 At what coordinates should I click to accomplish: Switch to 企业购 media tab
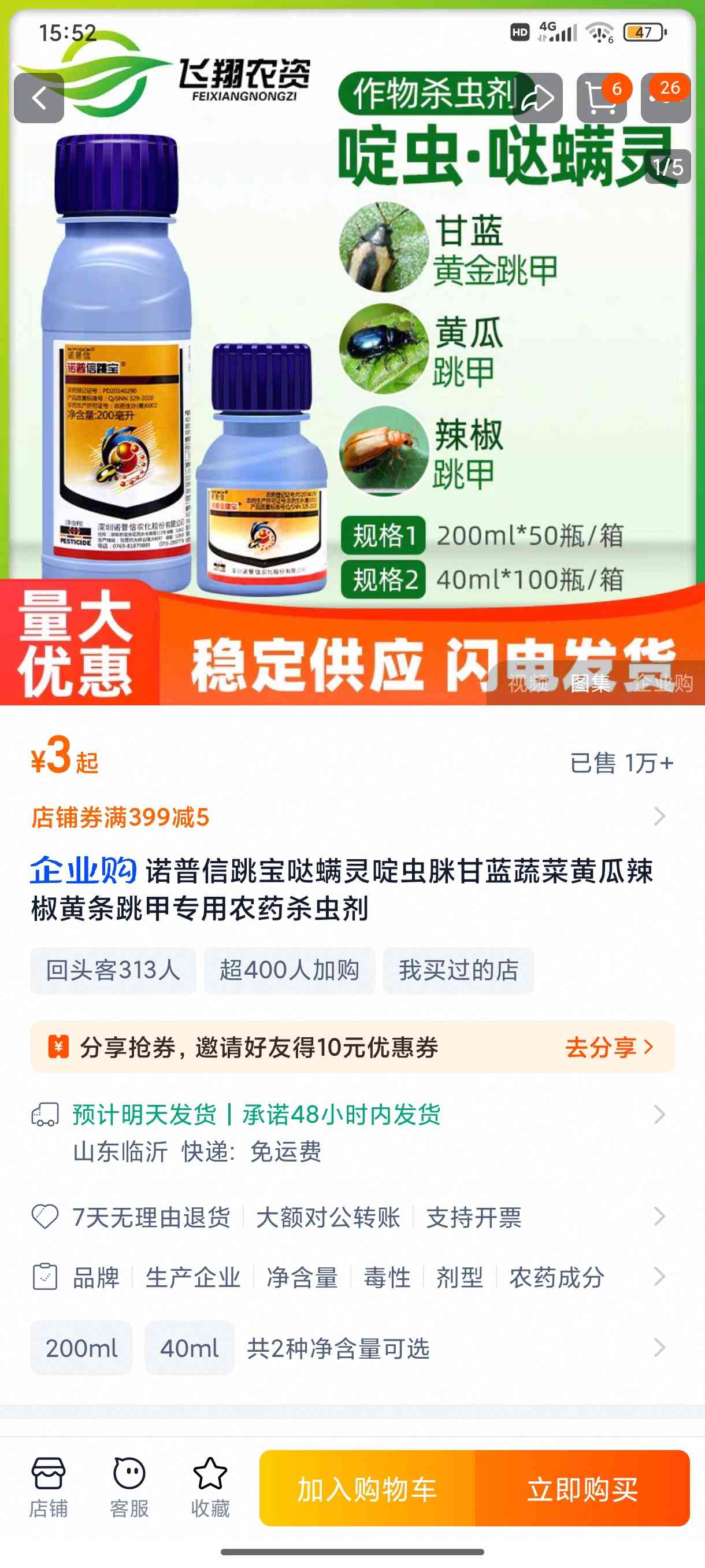(663, 683)
